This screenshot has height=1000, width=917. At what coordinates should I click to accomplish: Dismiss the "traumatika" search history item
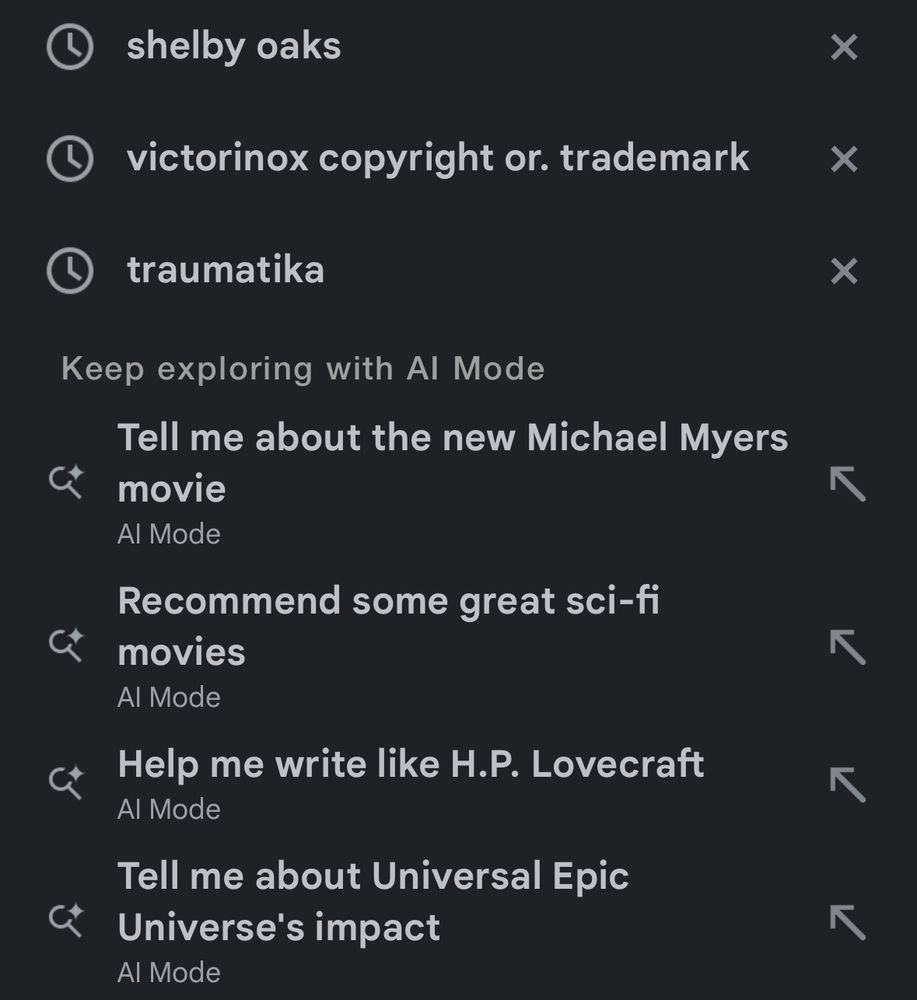tap(843, 270)
